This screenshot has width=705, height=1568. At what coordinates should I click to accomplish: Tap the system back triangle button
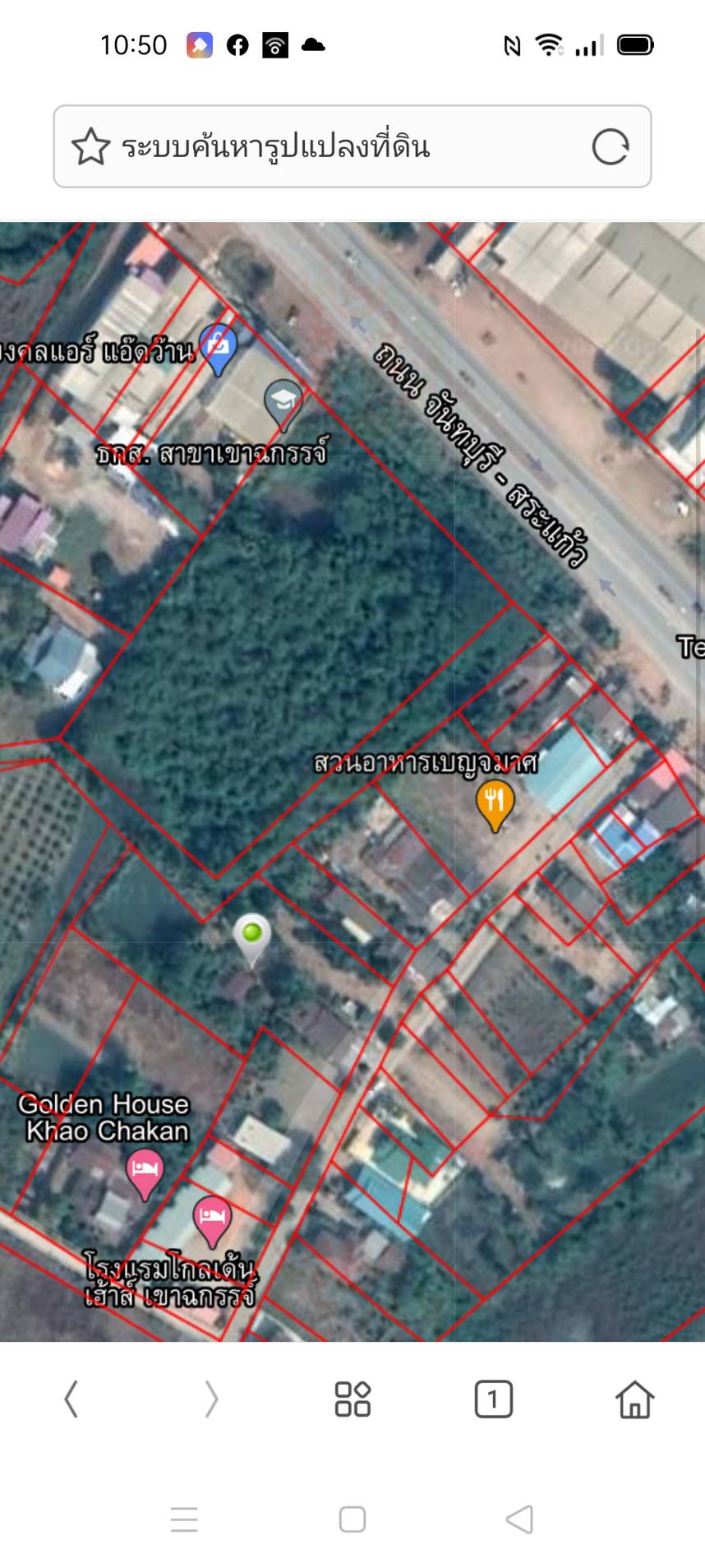(x=519, y=1519)
